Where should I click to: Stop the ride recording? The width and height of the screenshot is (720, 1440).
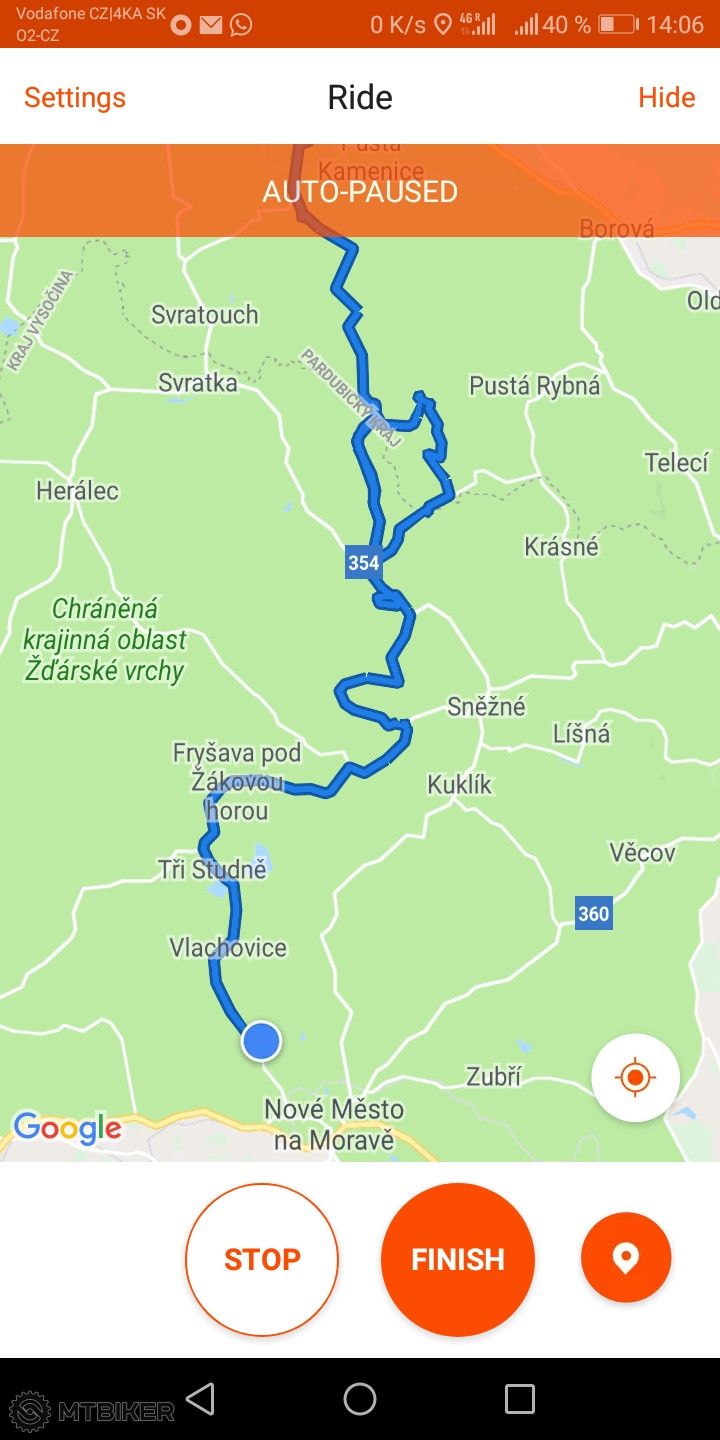pos(262,1259)
